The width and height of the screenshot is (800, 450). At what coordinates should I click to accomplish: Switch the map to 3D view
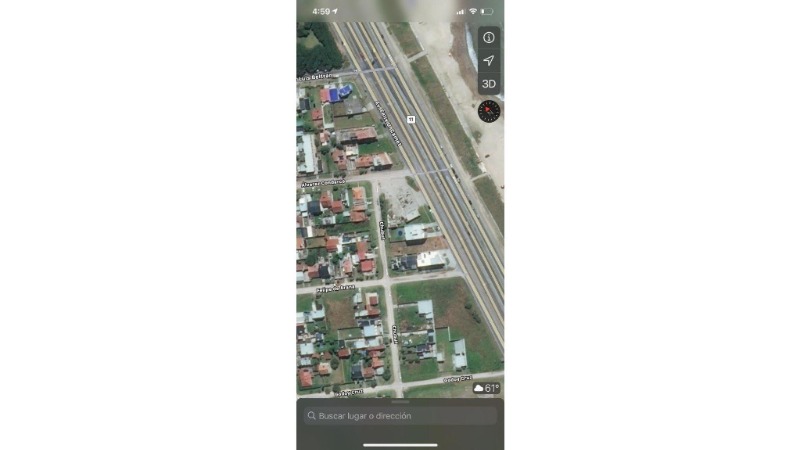tap(488, 84)
